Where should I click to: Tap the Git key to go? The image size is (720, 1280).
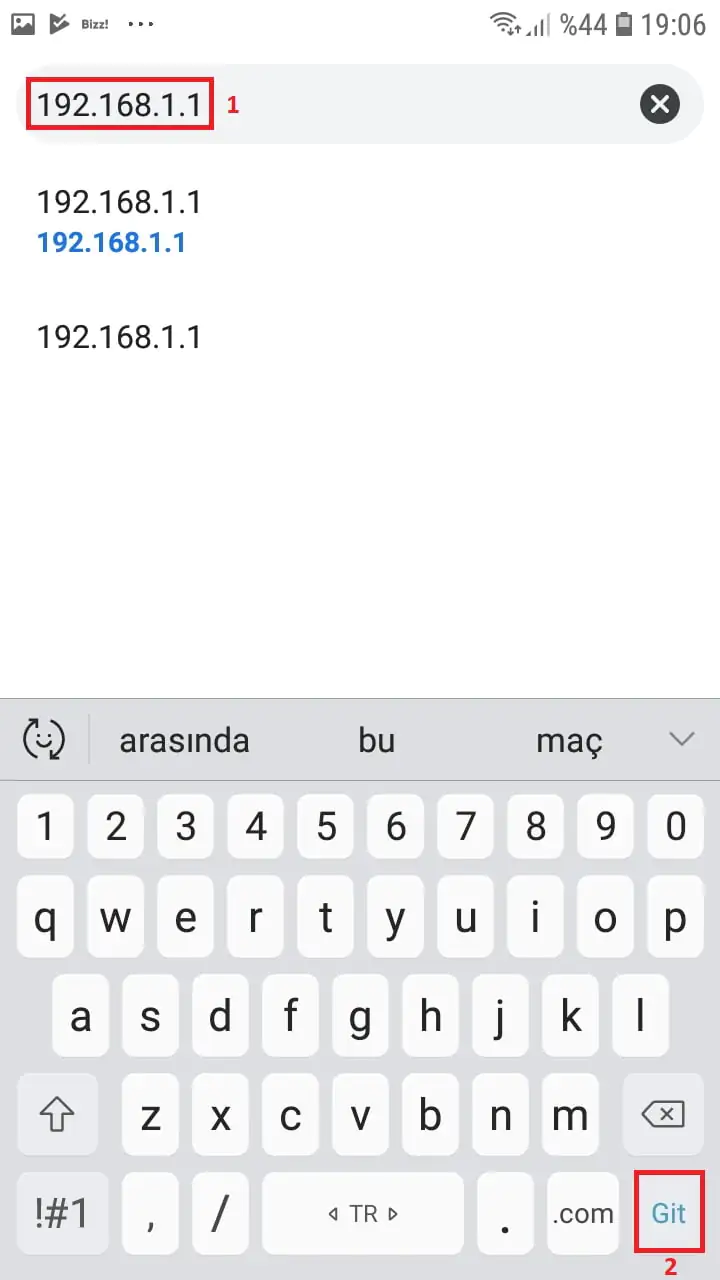tap(669, 1213)
